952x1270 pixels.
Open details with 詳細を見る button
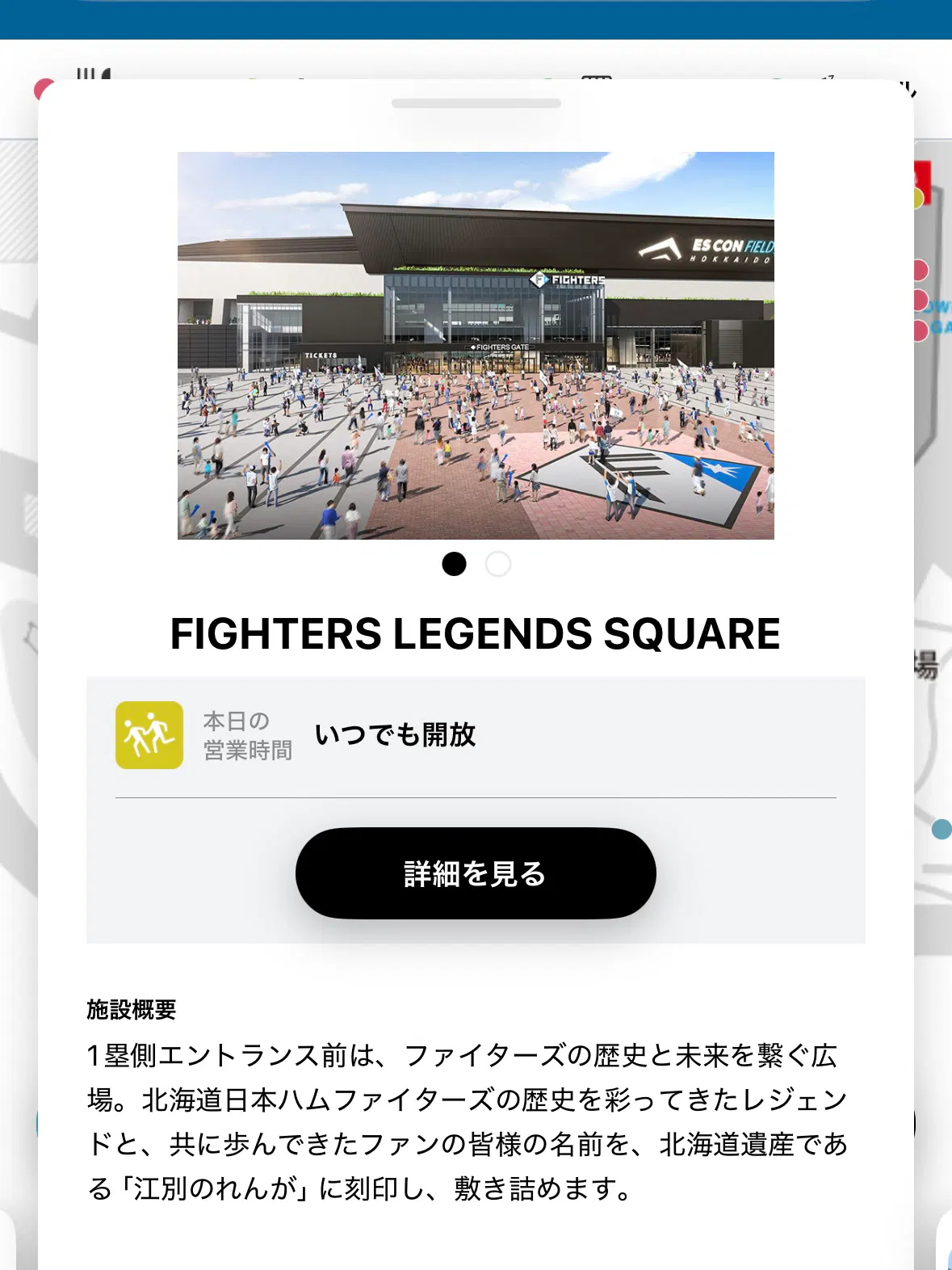tap(476, 873)
